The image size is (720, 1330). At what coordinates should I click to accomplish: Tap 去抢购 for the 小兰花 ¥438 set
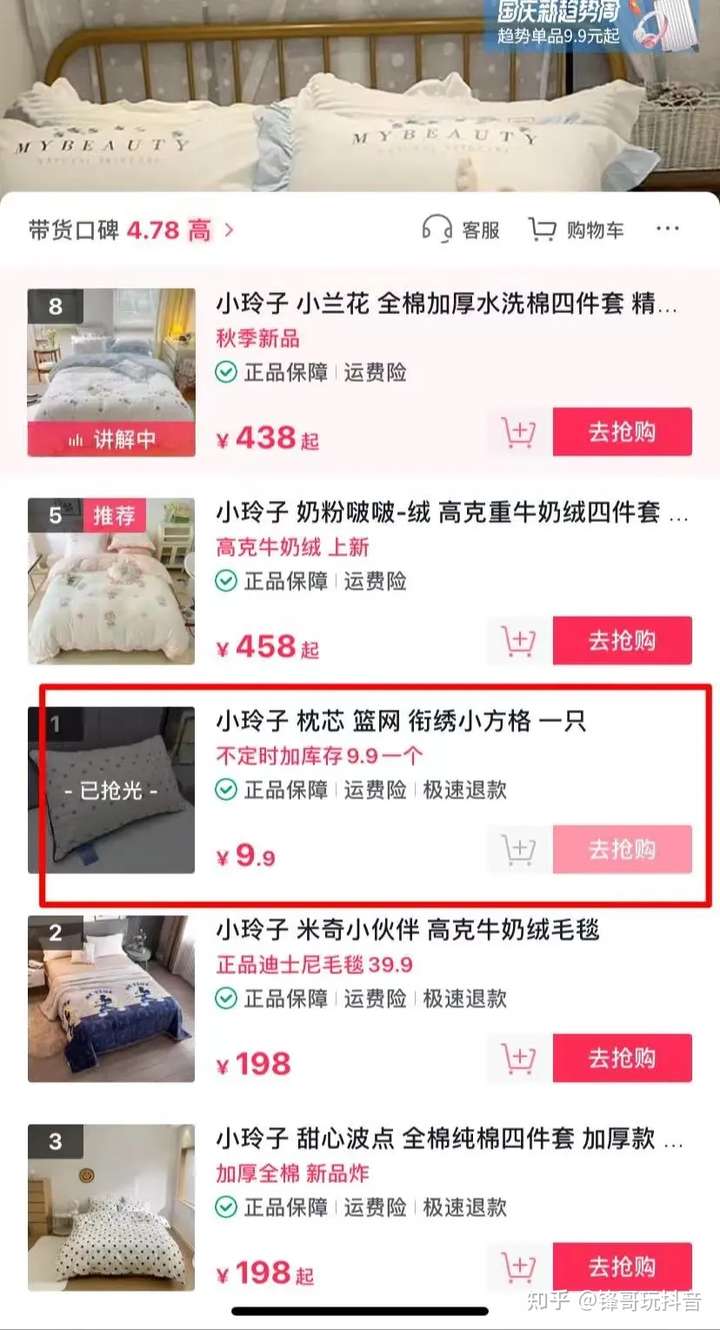point(621,432)
